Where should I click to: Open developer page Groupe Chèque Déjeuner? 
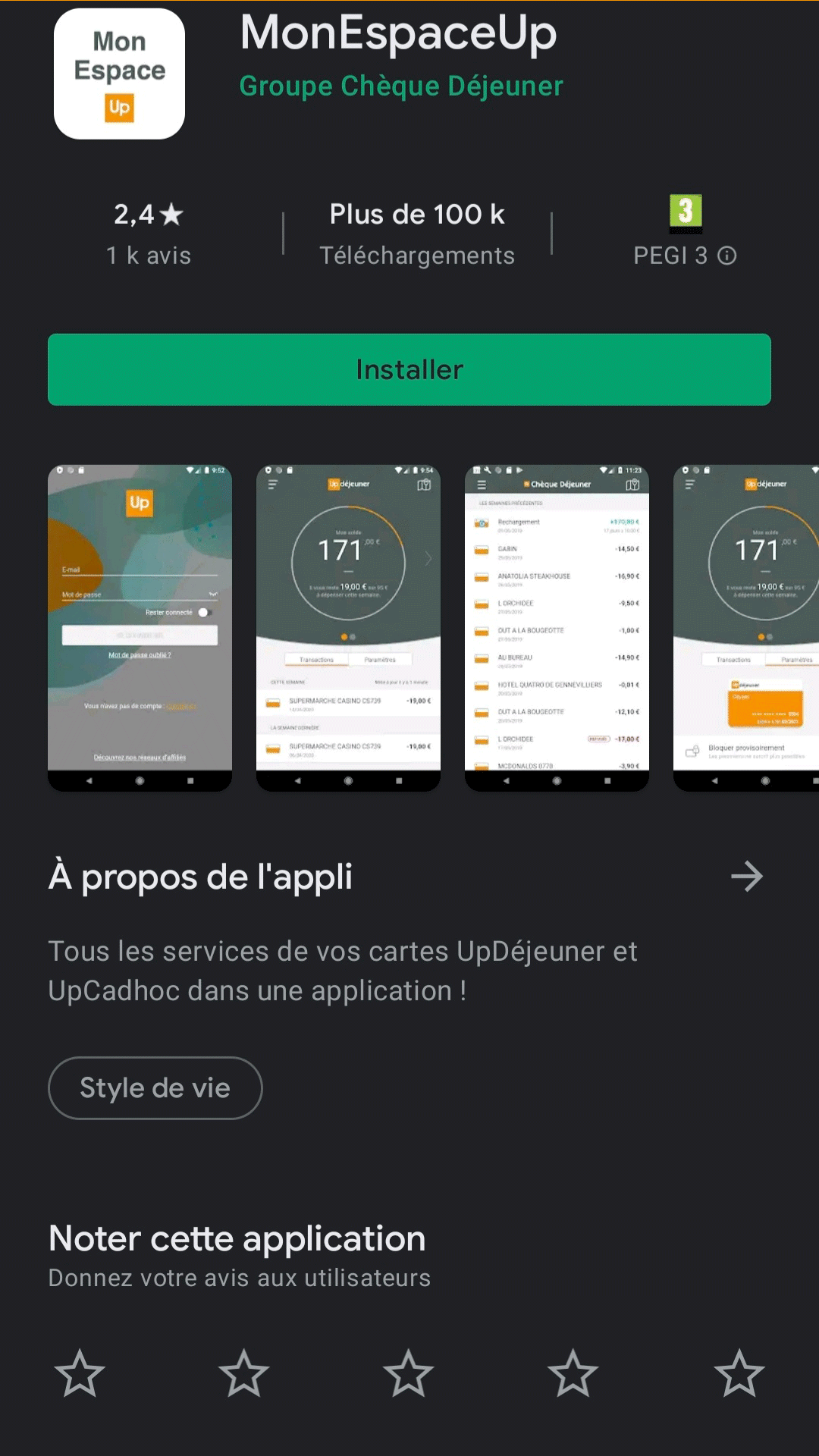click(x=401, y=86)
